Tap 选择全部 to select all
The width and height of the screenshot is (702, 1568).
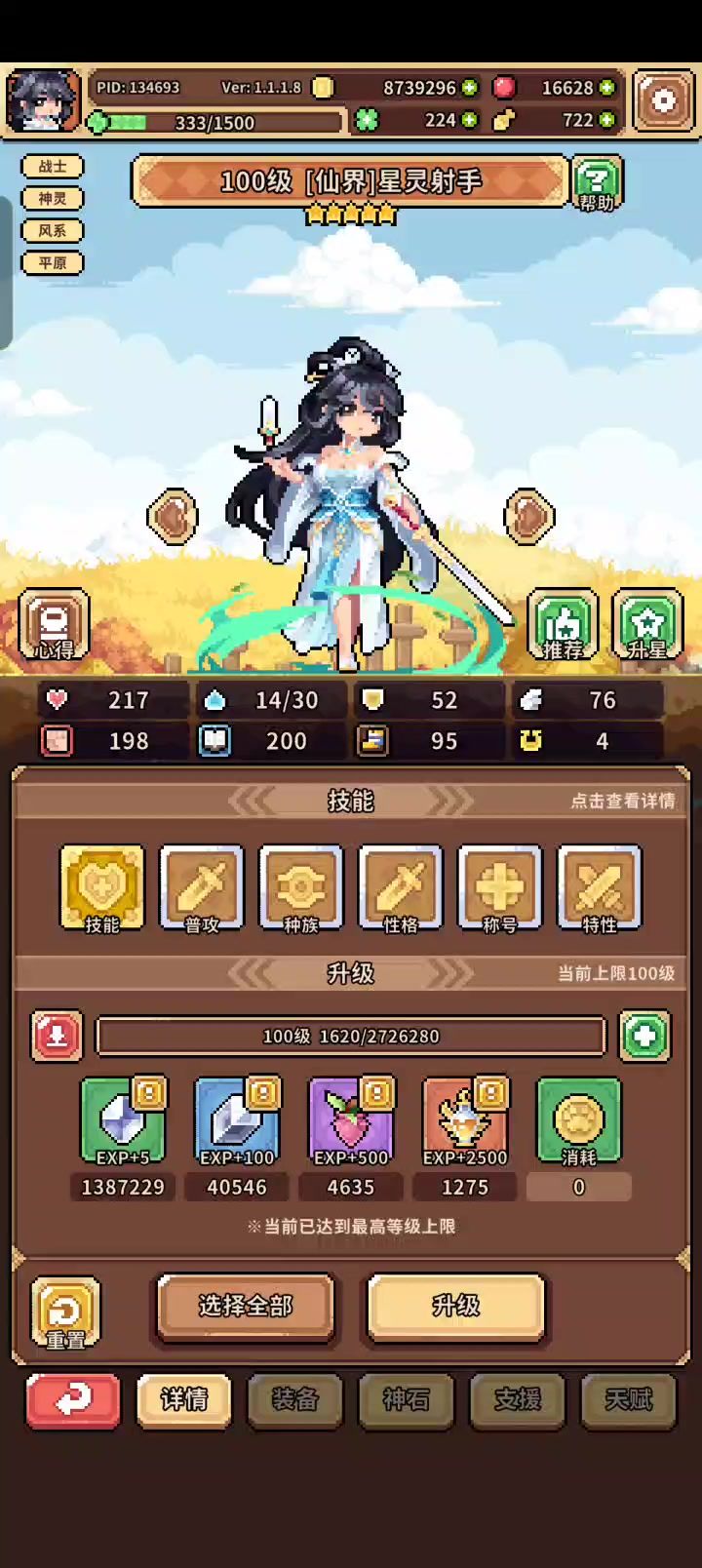point(246,1307)
